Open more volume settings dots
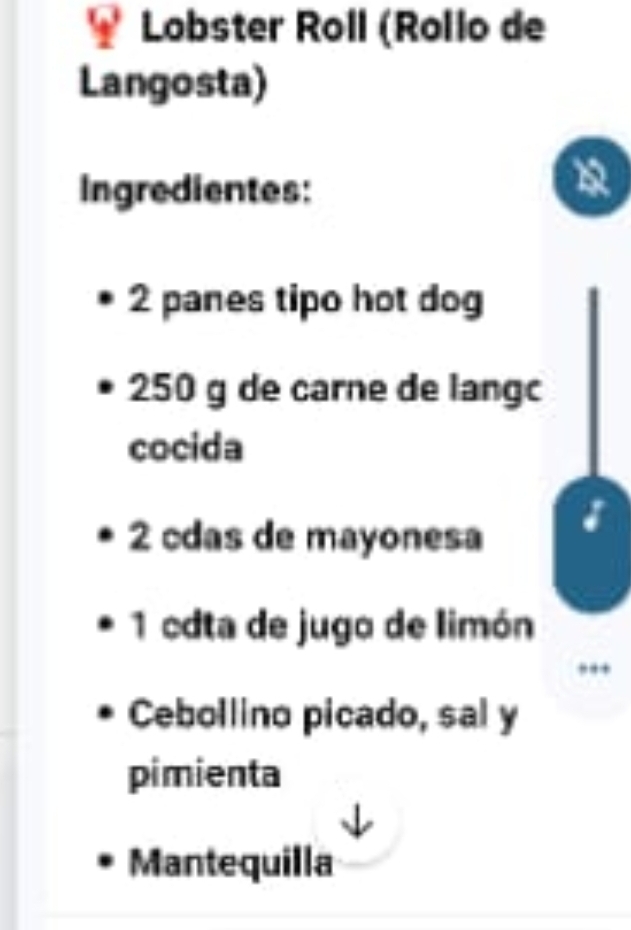The height and width of the screenshot is (930, 631). click(591, 666)
